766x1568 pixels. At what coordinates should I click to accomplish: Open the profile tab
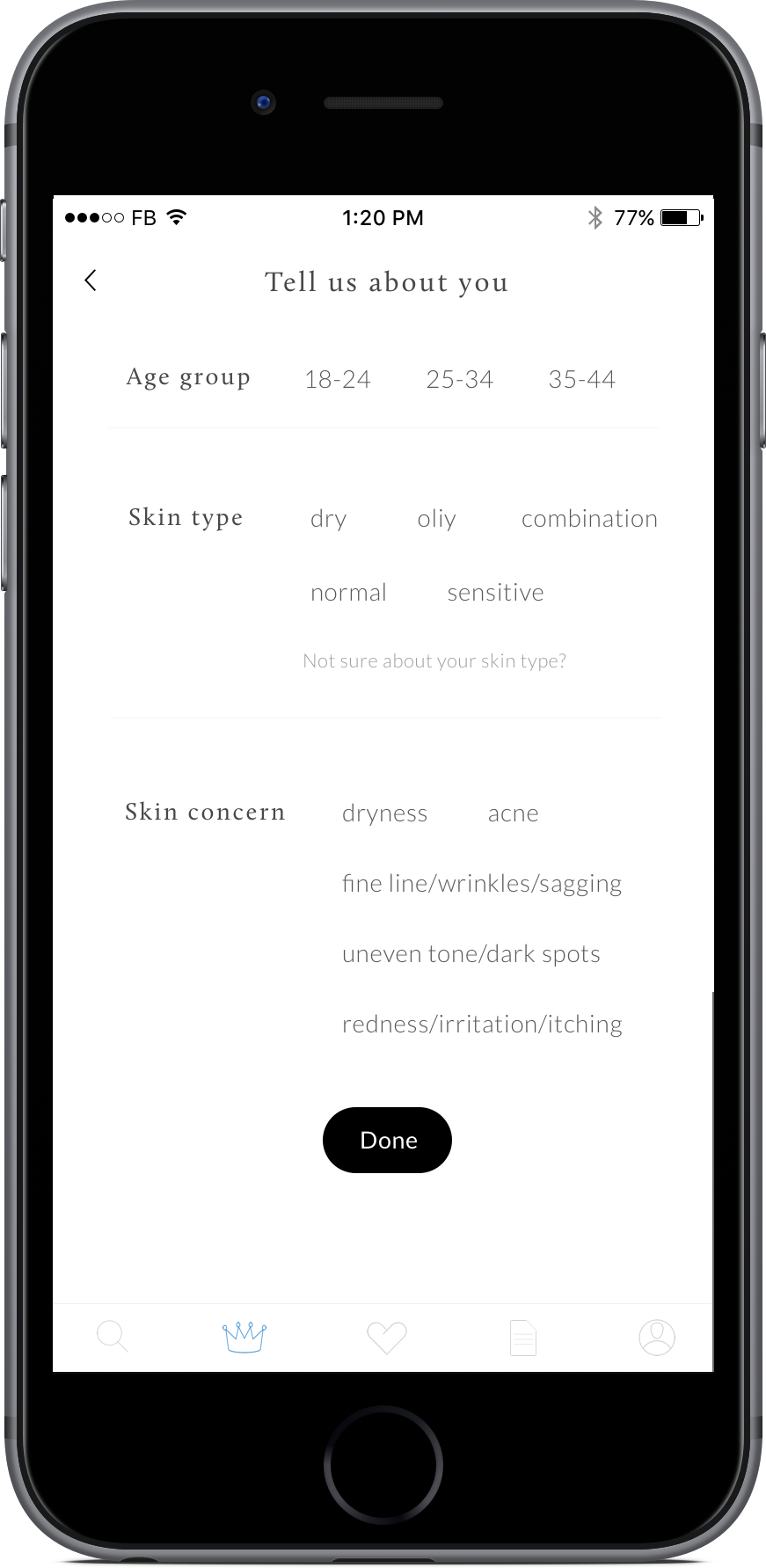point(657,1338)
